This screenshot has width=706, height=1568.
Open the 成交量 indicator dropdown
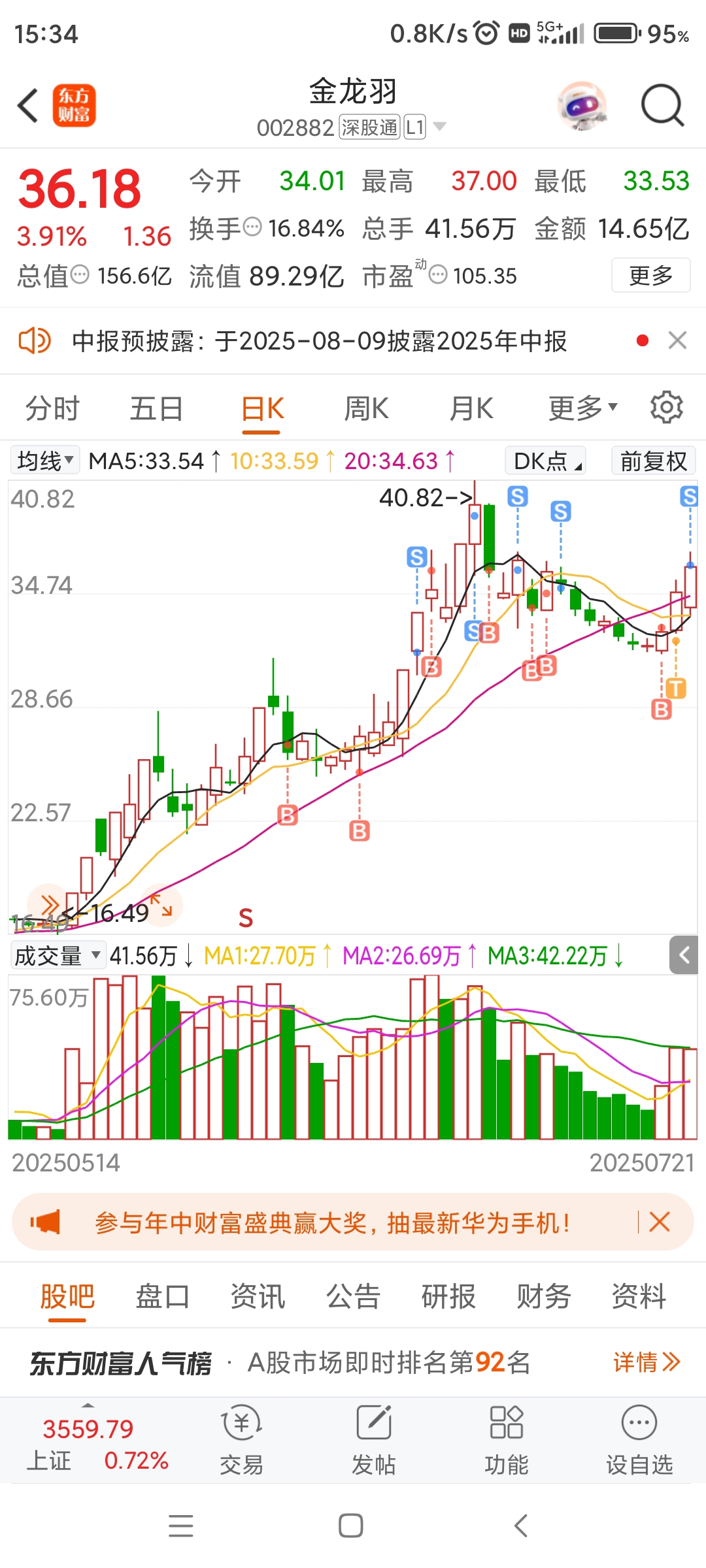(58, 956)
